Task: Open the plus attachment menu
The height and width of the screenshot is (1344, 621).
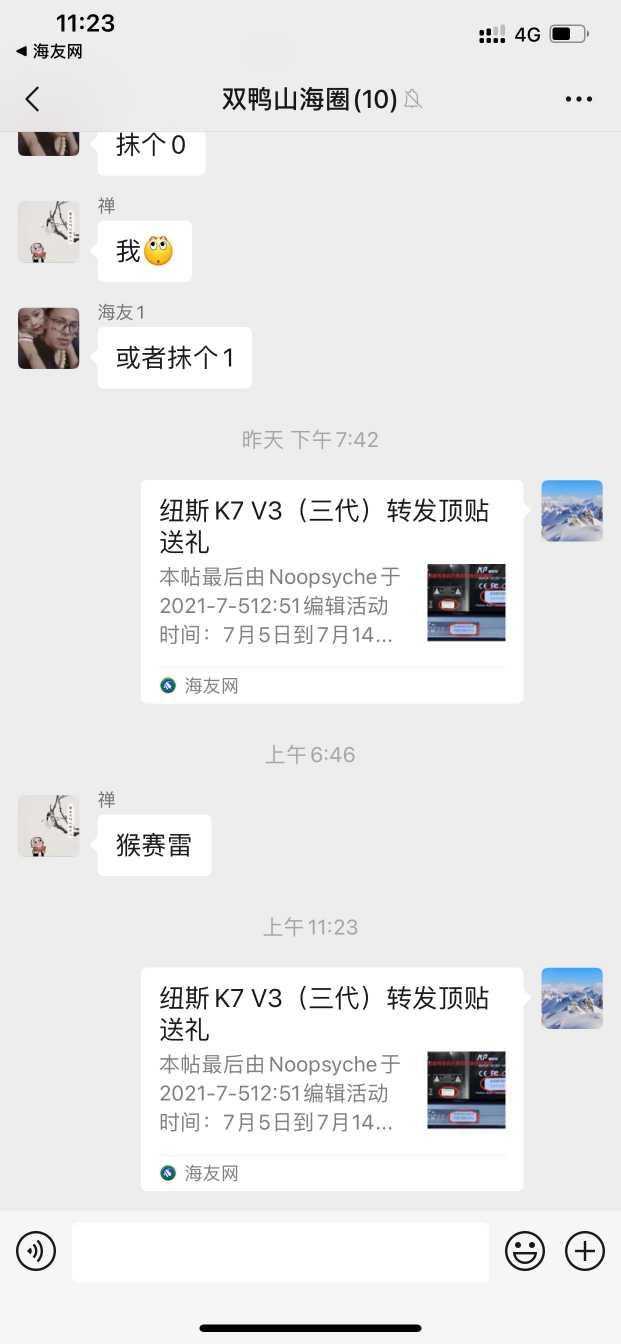Action: [585, 1251]
